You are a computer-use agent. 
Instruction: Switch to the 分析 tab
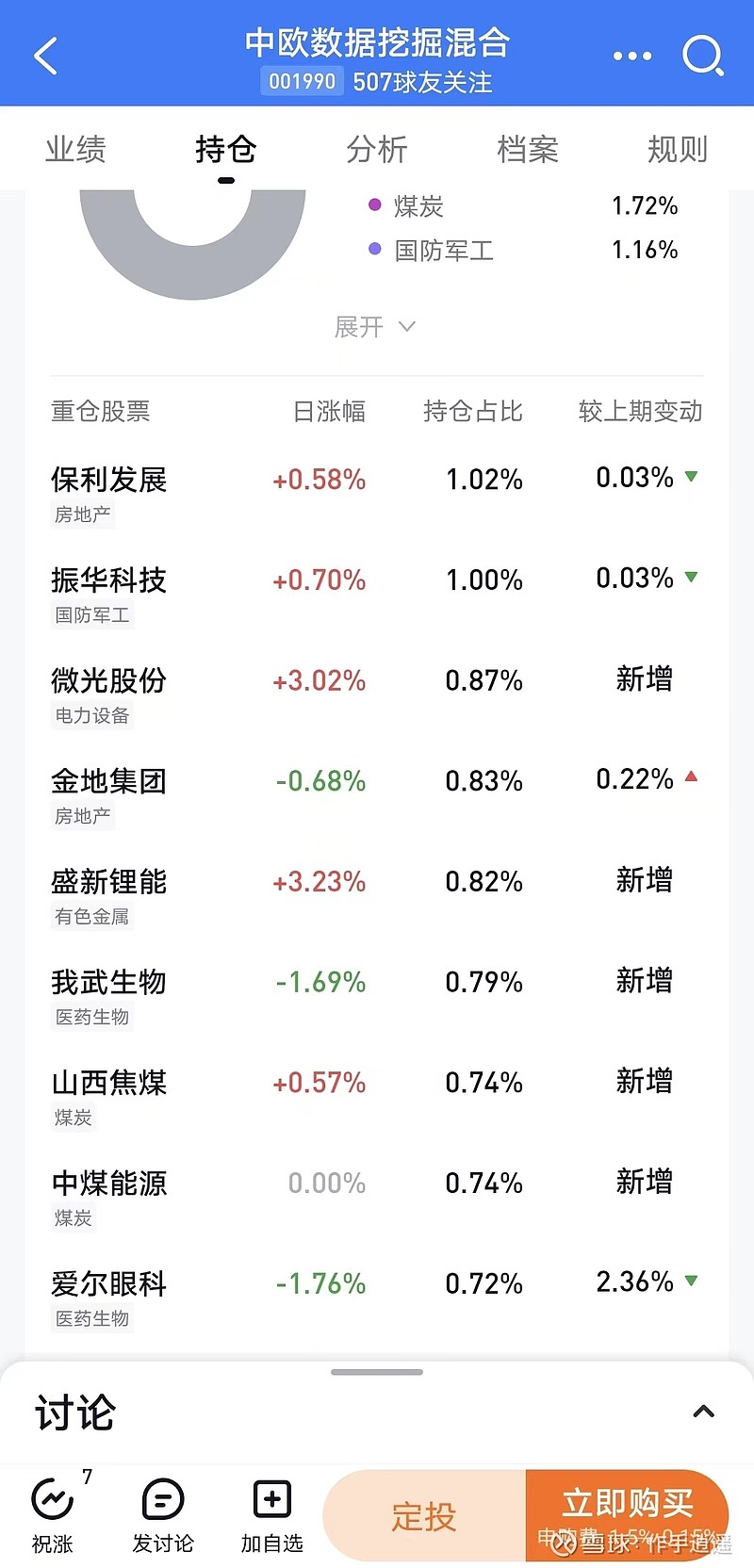[x=377, y=149]
